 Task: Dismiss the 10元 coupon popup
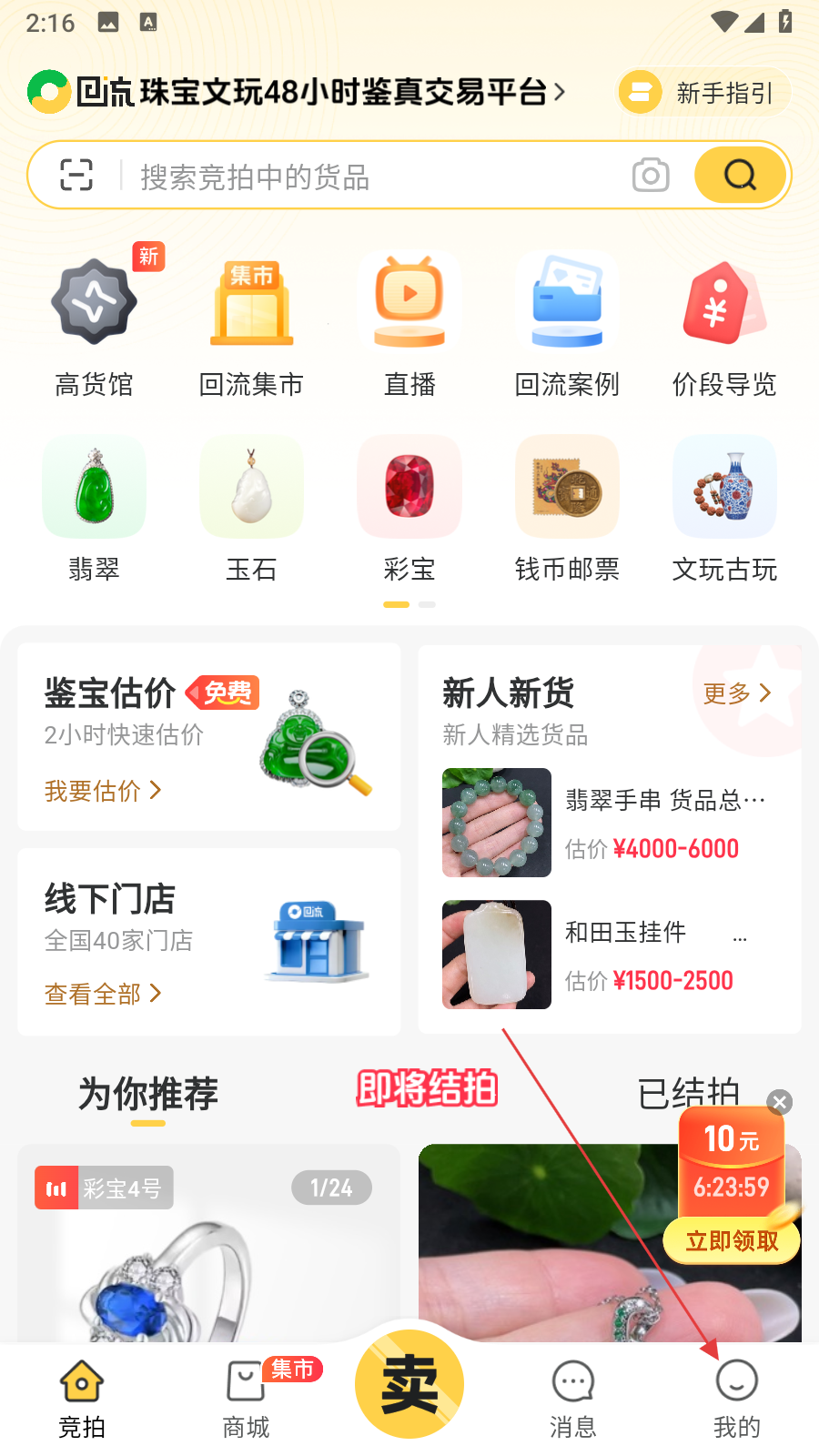tap(779, 1102)
